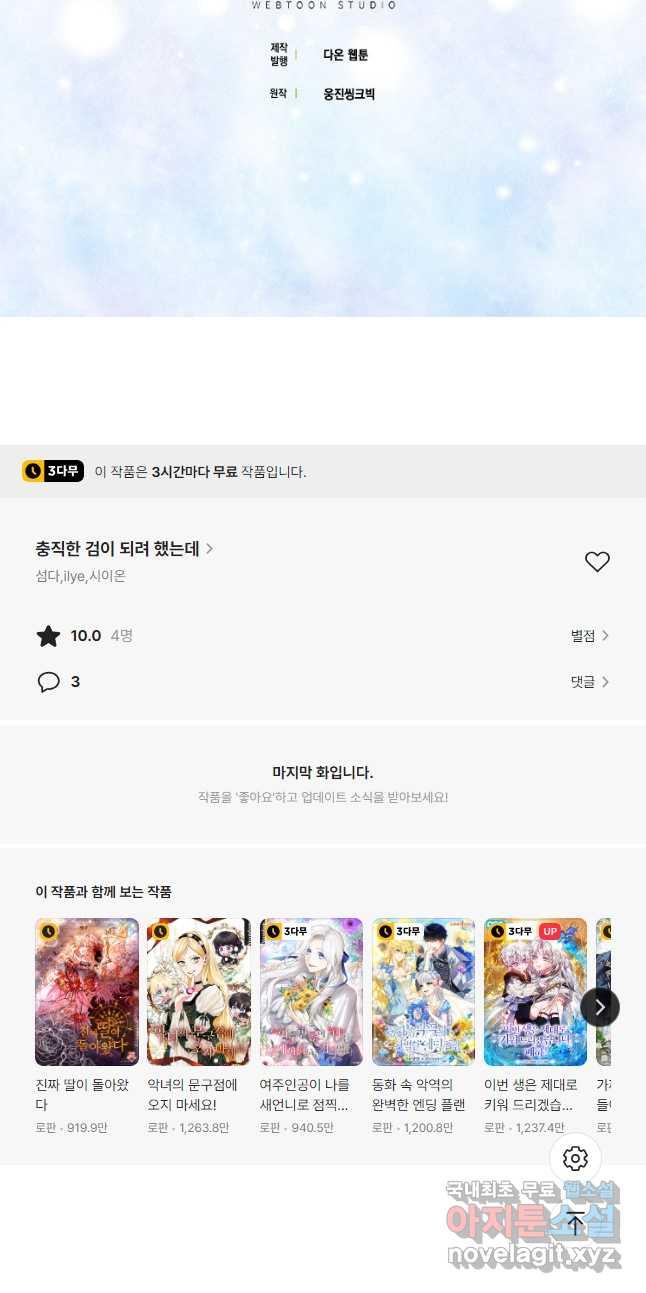
Task: Open the 댓글 comments section
Action: [x=589, y=682]
